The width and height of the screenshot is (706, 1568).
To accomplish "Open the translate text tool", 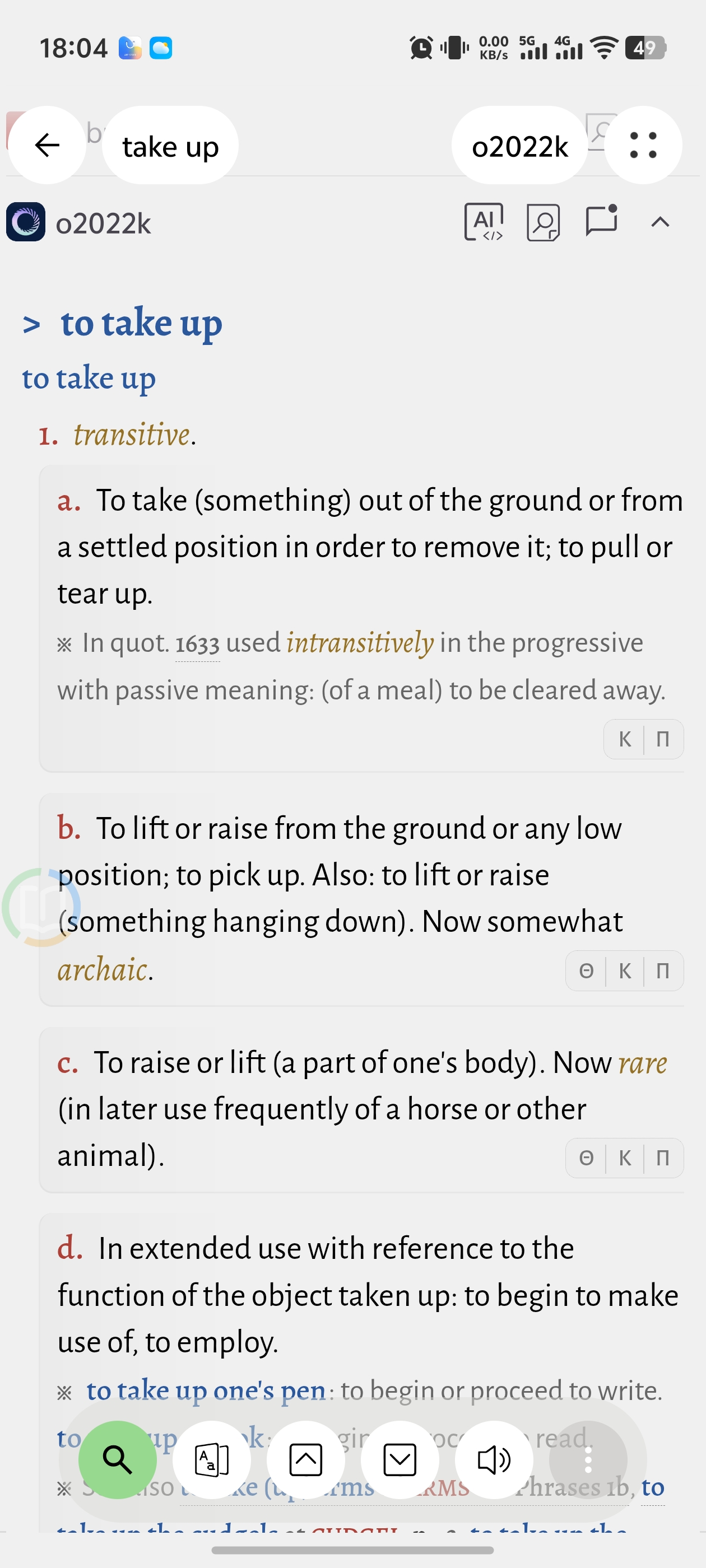I will tap(211, 1460).
